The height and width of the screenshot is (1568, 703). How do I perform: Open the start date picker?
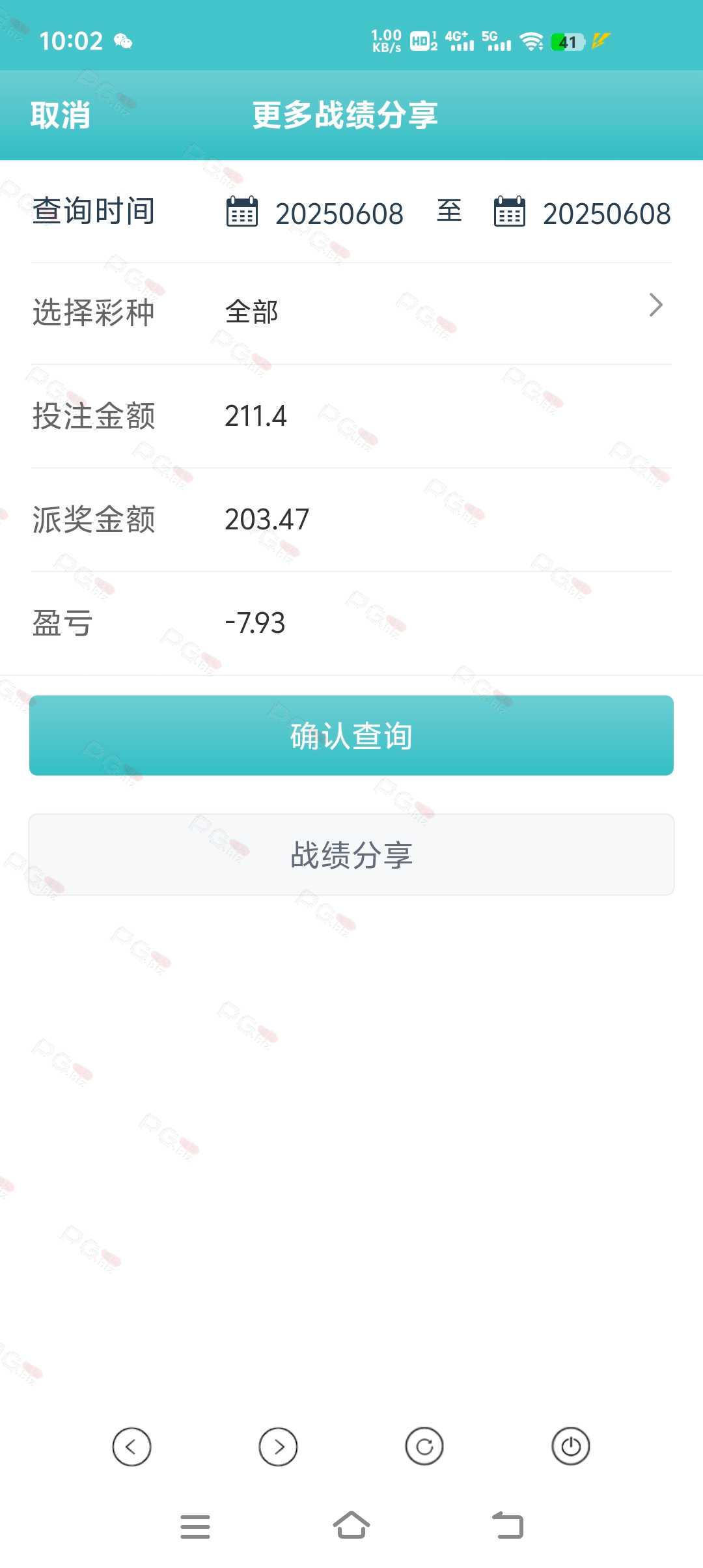pos(315,213)
